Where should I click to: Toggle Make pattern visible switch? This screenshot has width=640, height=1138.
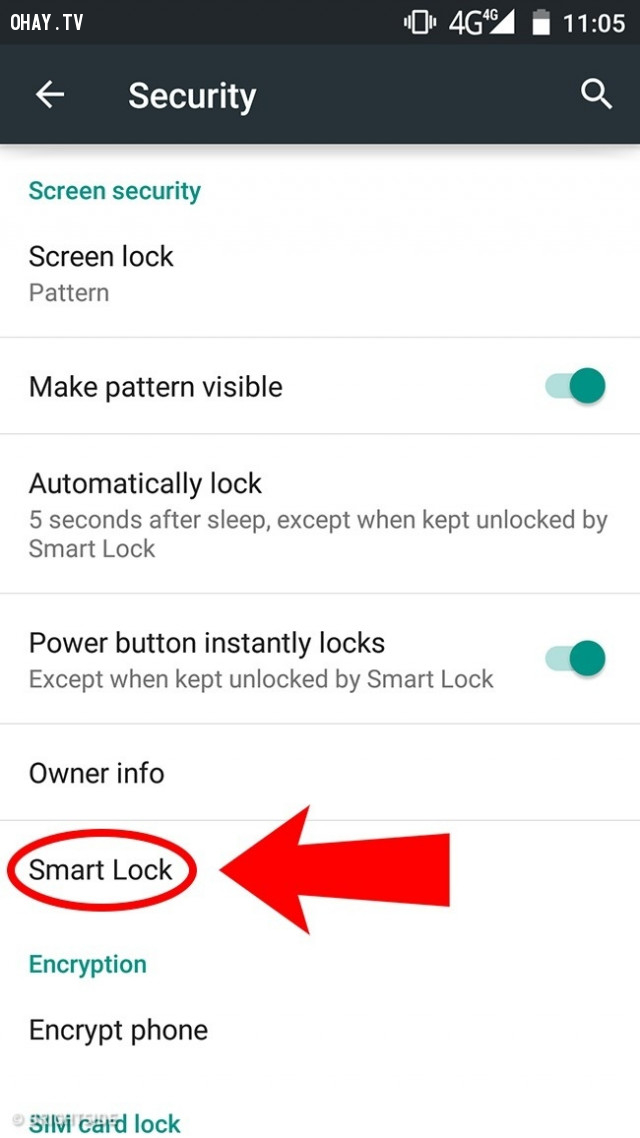[575, 385]
